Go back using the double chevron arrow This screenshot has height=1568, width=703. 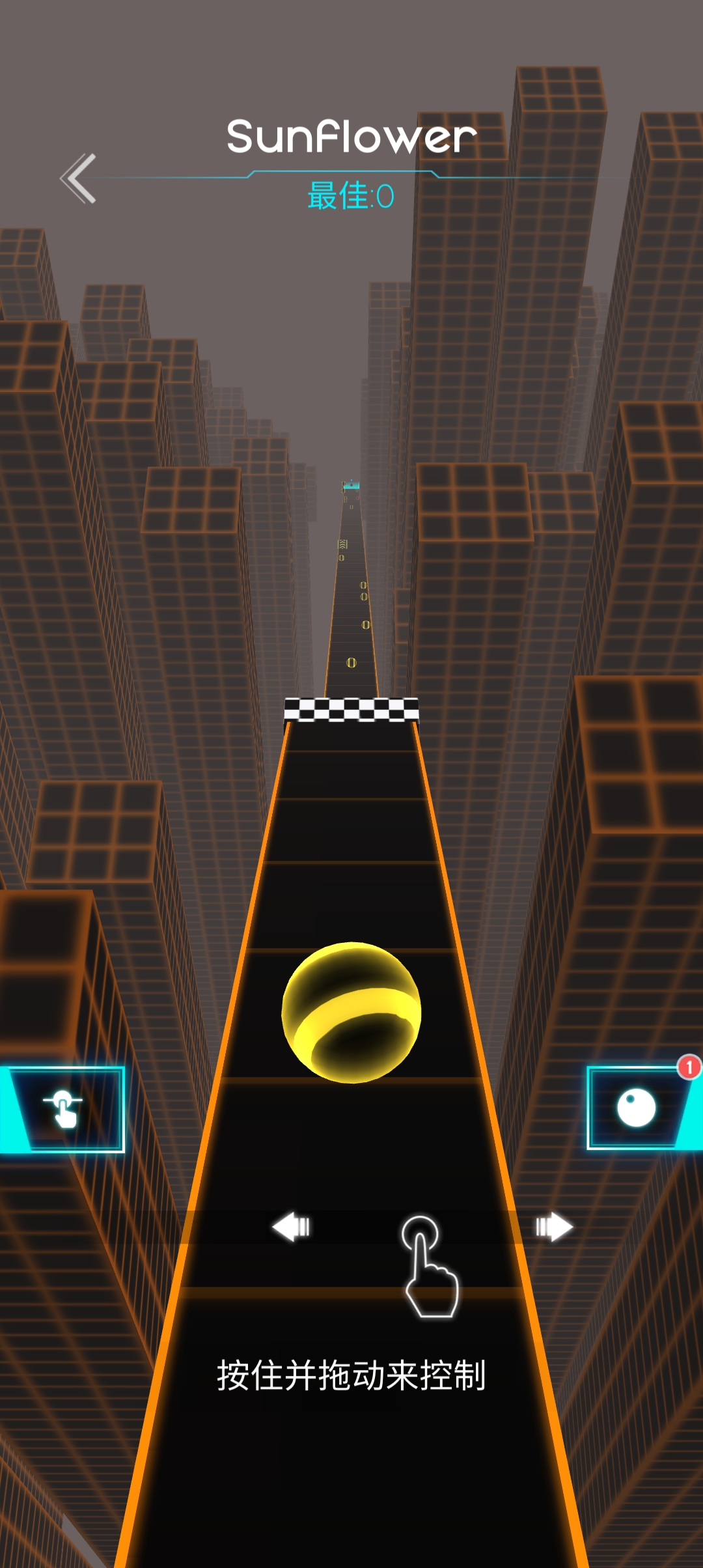[79, 178]
